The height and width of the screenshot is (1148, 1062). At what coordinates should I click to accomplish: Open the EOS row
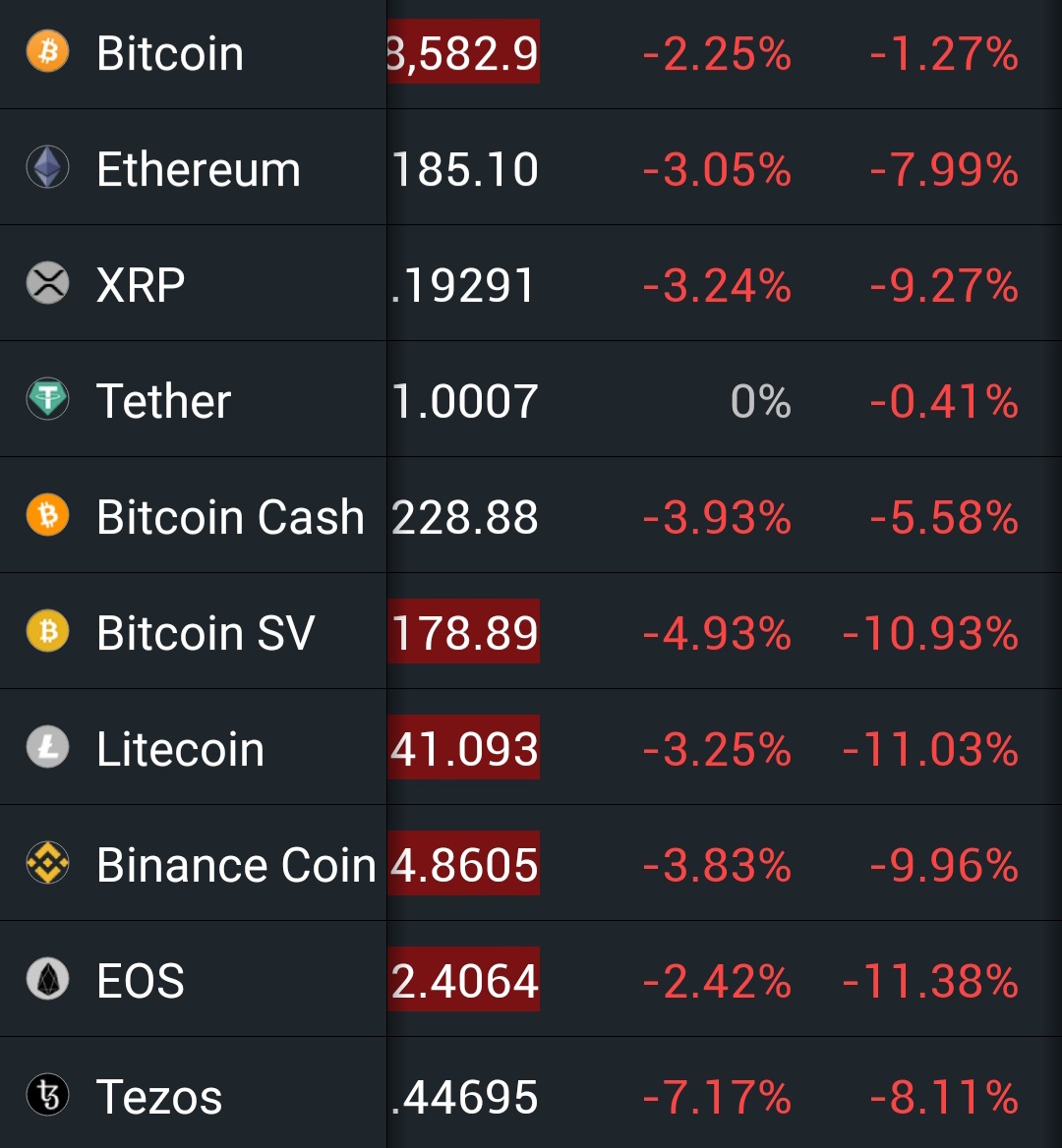(x=141, y=981)
